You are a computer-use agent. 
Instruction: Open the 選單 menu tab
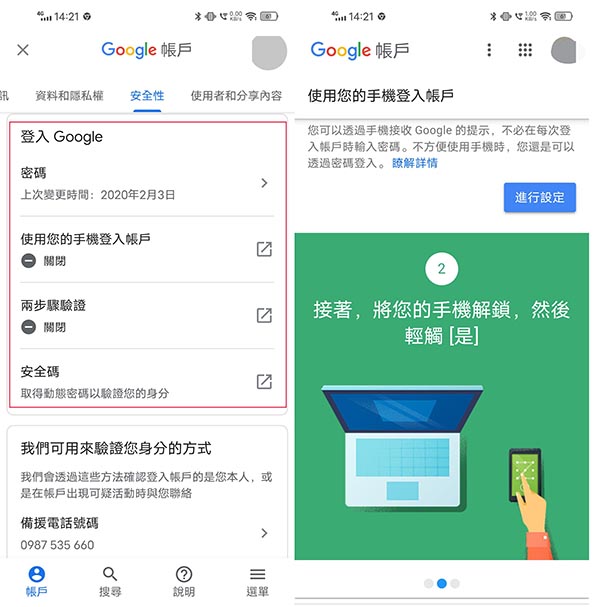tap(257, 581)
